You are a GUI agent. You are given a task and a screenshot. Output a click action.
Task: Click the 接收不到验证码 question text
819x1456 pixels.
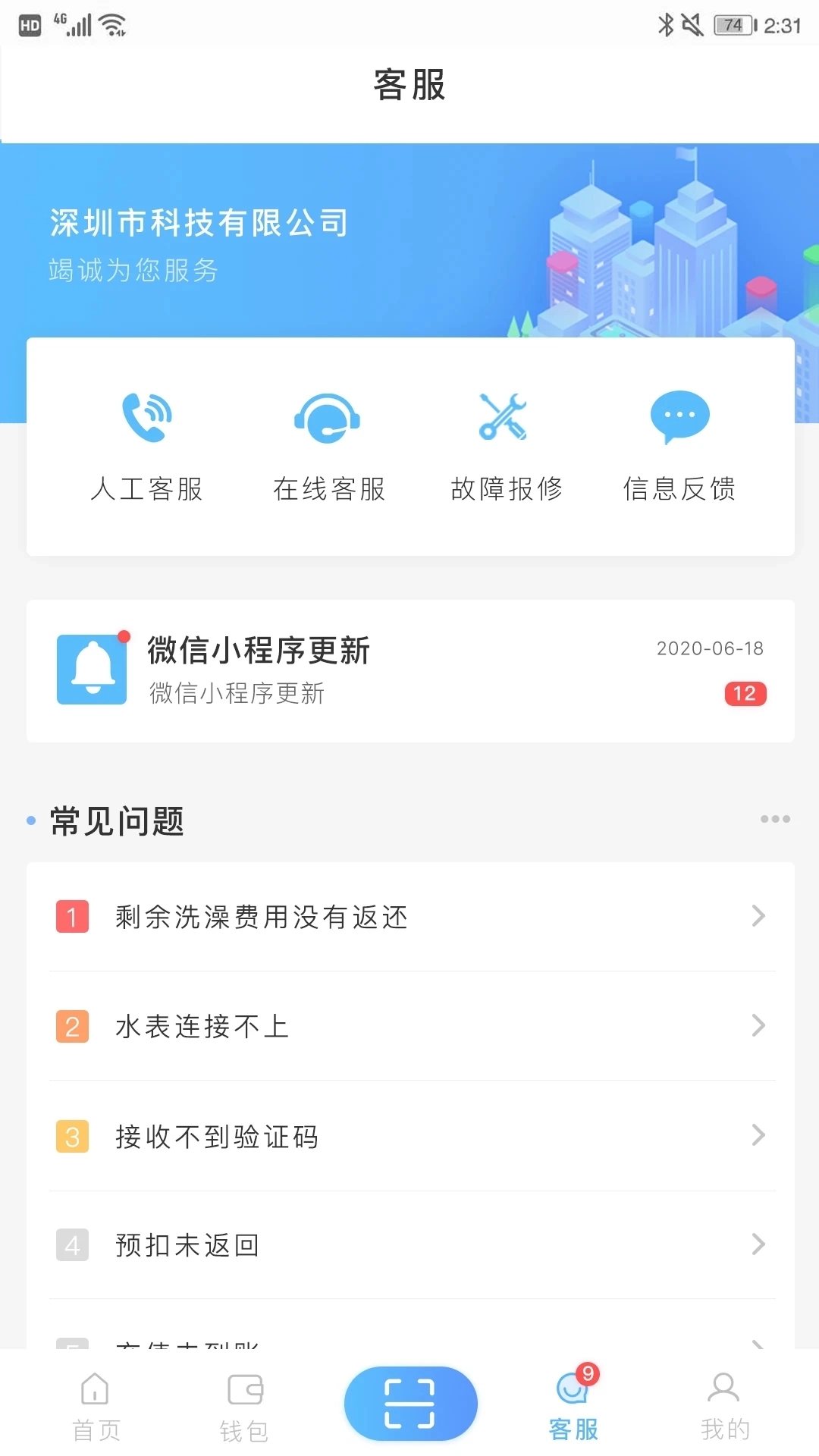(218, 1137)
